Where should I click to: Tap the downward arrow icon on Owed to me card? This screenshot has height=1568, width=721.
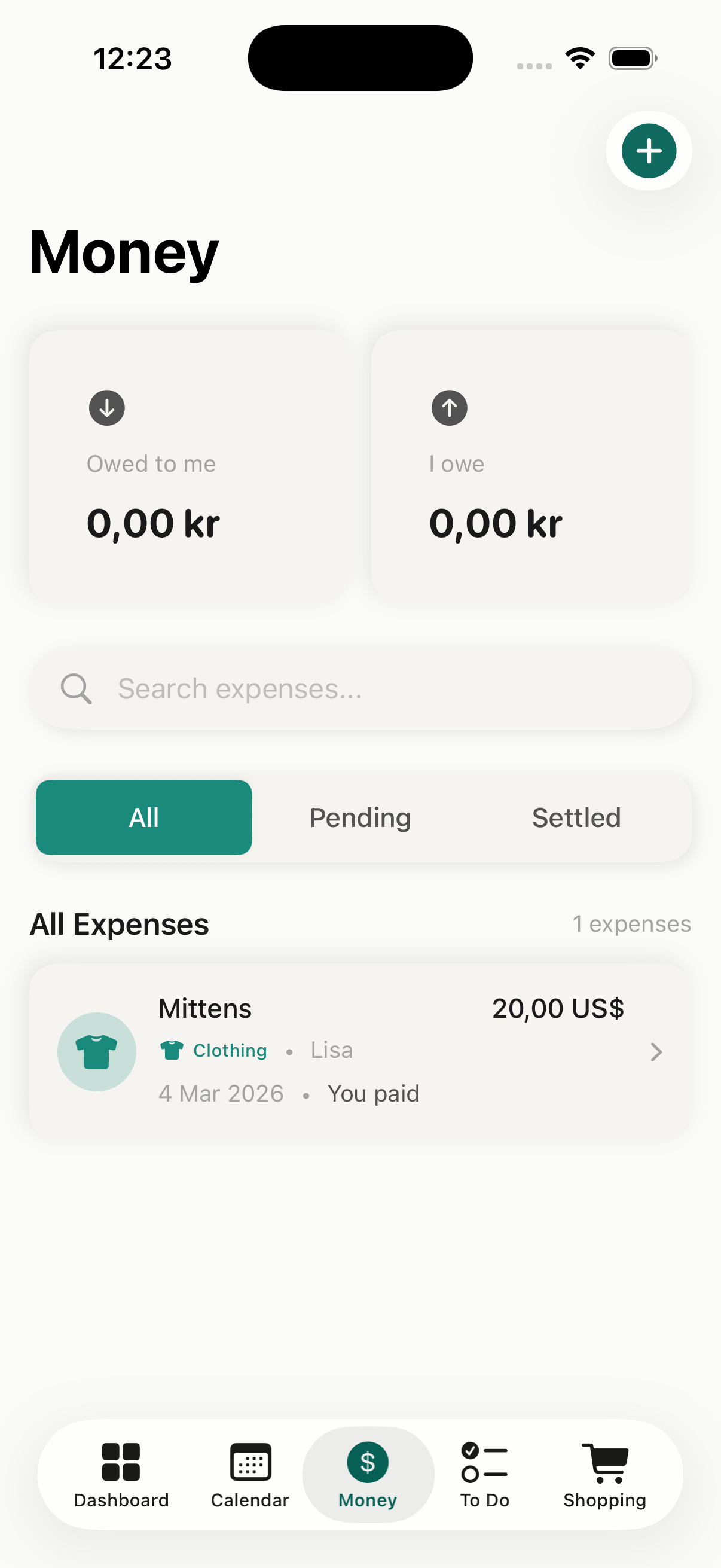click(106, 408)
